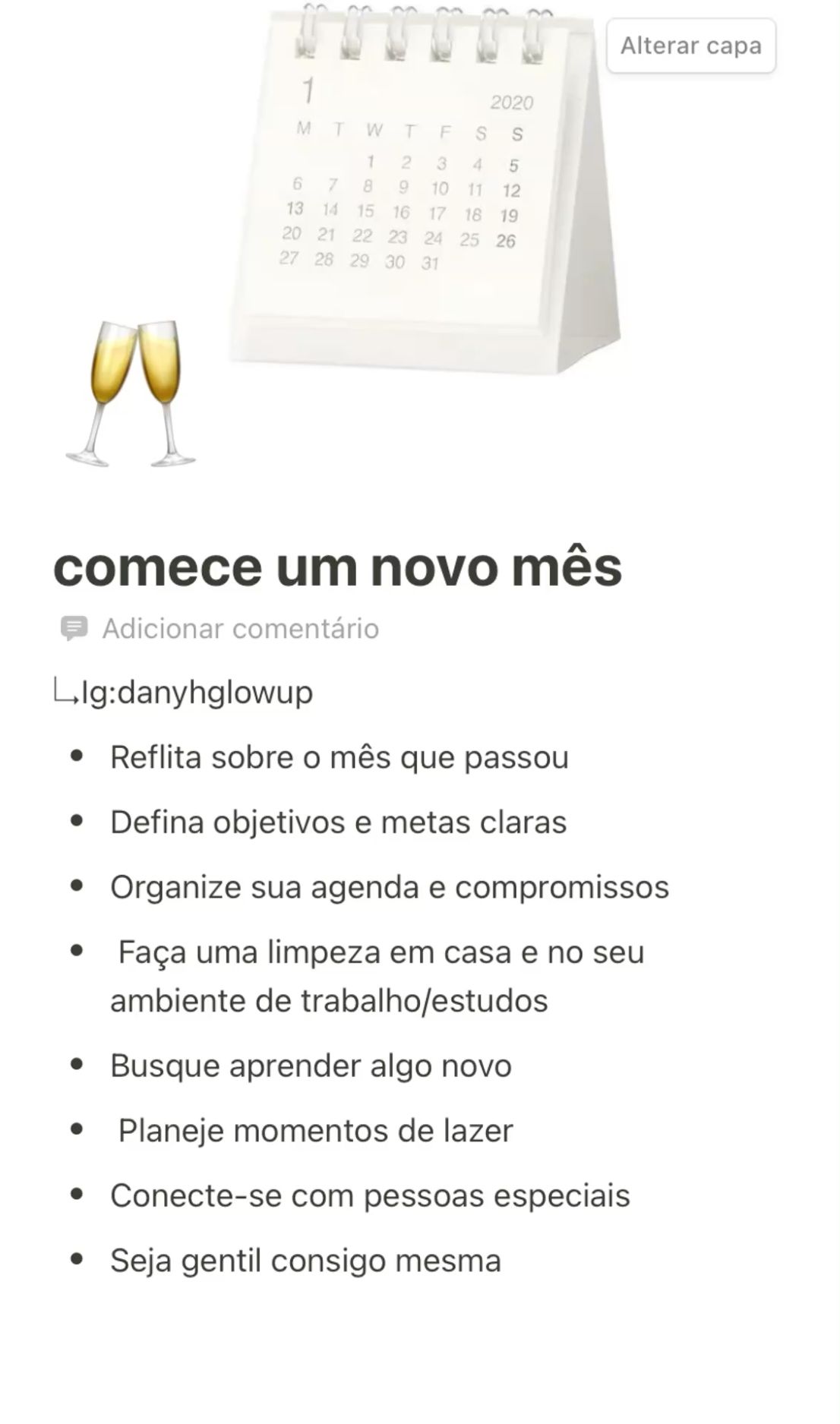Tap the Alterar capa button
The width and height of the screenshot is (840, 1424).
(x=690, y=46)
